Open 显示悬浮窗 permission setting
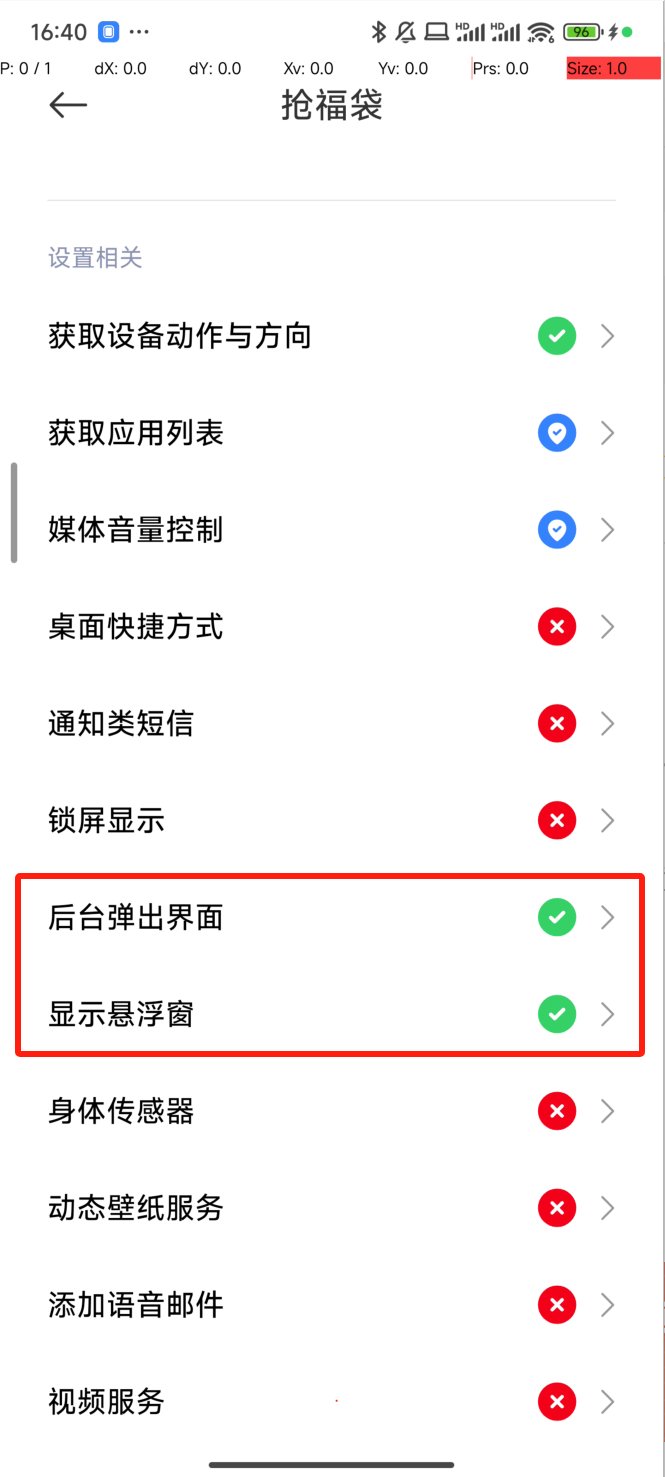Screen dimensions: 665x1477 [x=330, y=1015]
